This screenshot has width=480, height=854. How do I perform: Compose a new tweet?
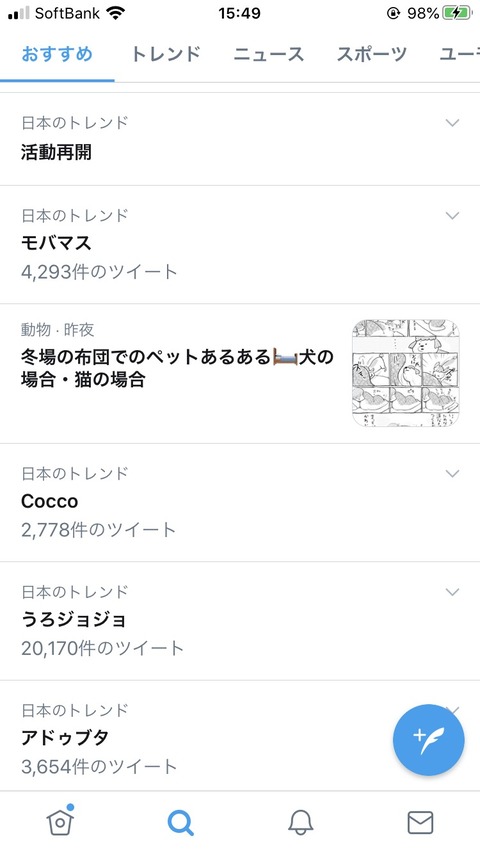428,740
